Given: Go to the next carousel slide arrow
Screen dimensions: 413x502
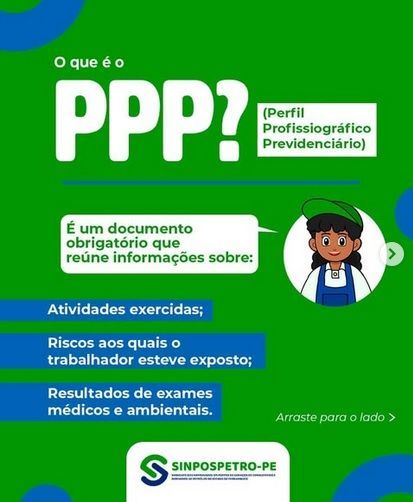Looking at the screenshot, I should (x=392, y=254).
